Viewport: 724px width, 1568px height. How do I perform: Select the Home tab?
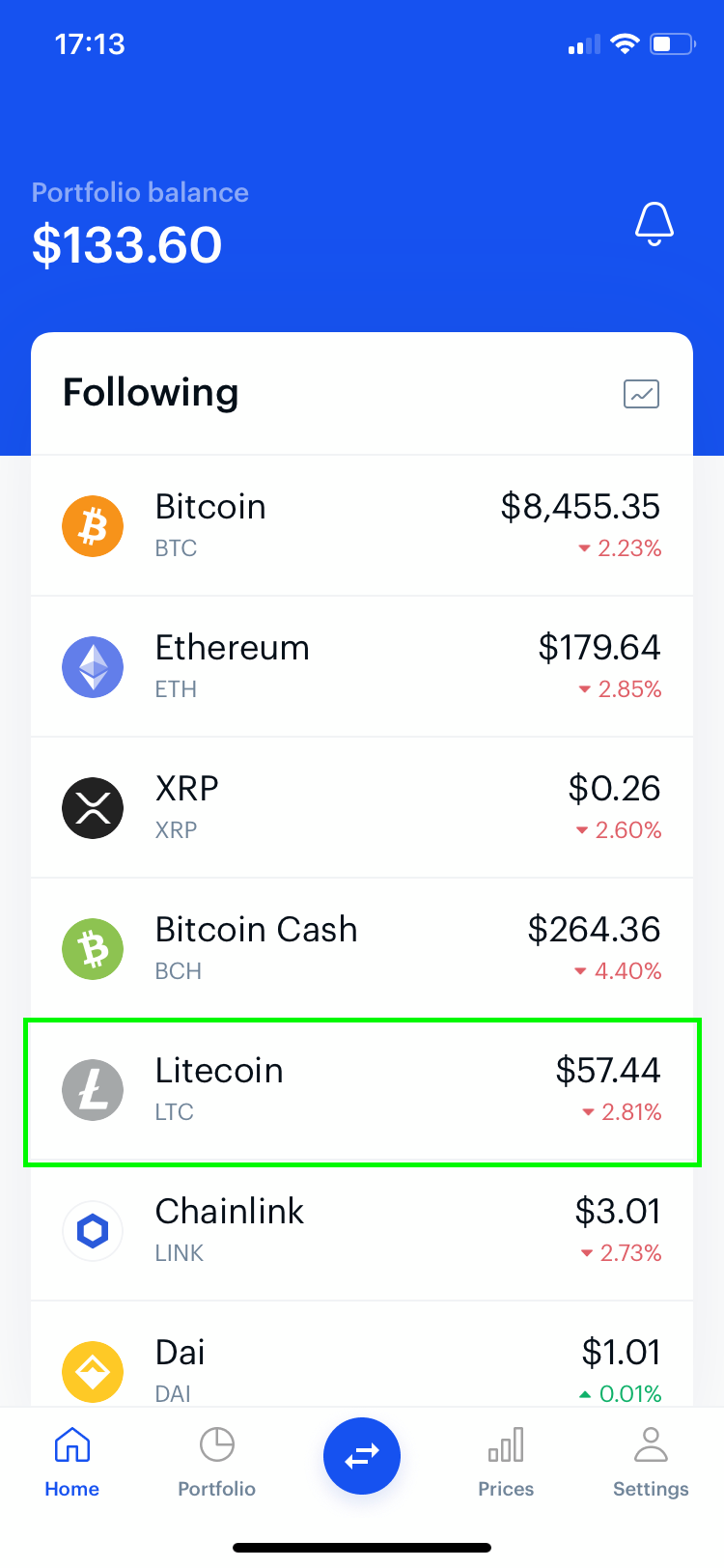point(72,1462)
